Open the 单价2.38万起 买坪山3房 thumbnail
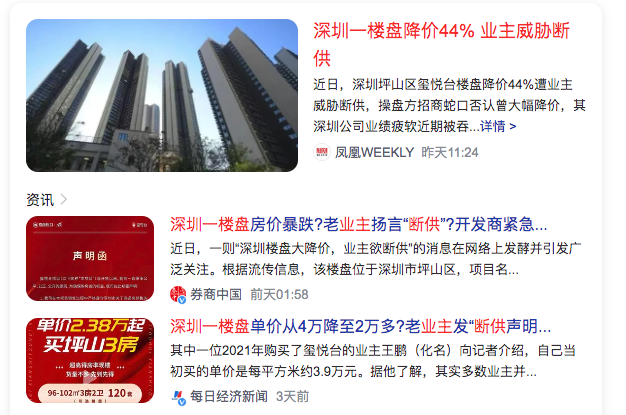 [x=90, y=360]
